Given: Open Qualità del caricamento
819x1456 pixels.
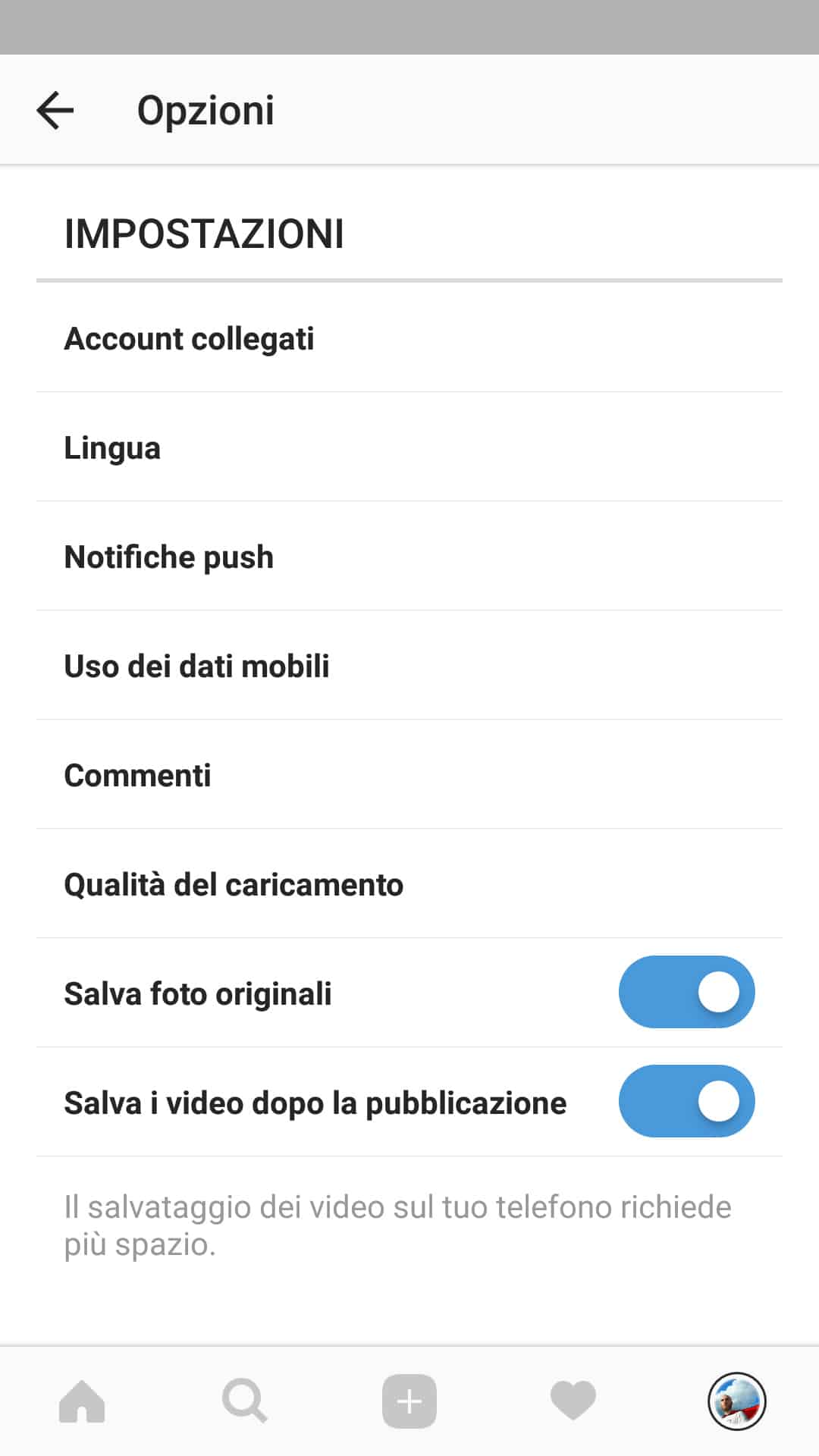Looking at the screenshot, I should click(234, 884).
